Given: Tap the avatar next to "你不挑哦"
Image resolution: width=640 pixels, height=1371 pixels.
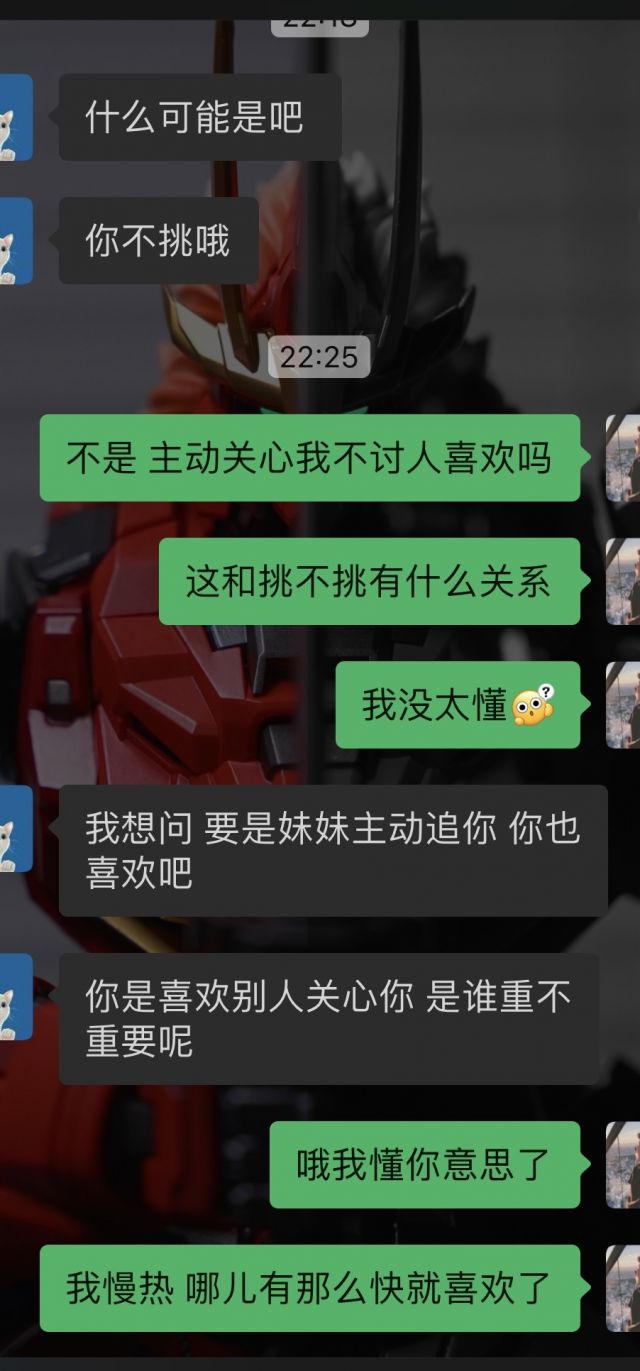Looking at the screenshot, I should pyautogui.click(x=15, y=241).
